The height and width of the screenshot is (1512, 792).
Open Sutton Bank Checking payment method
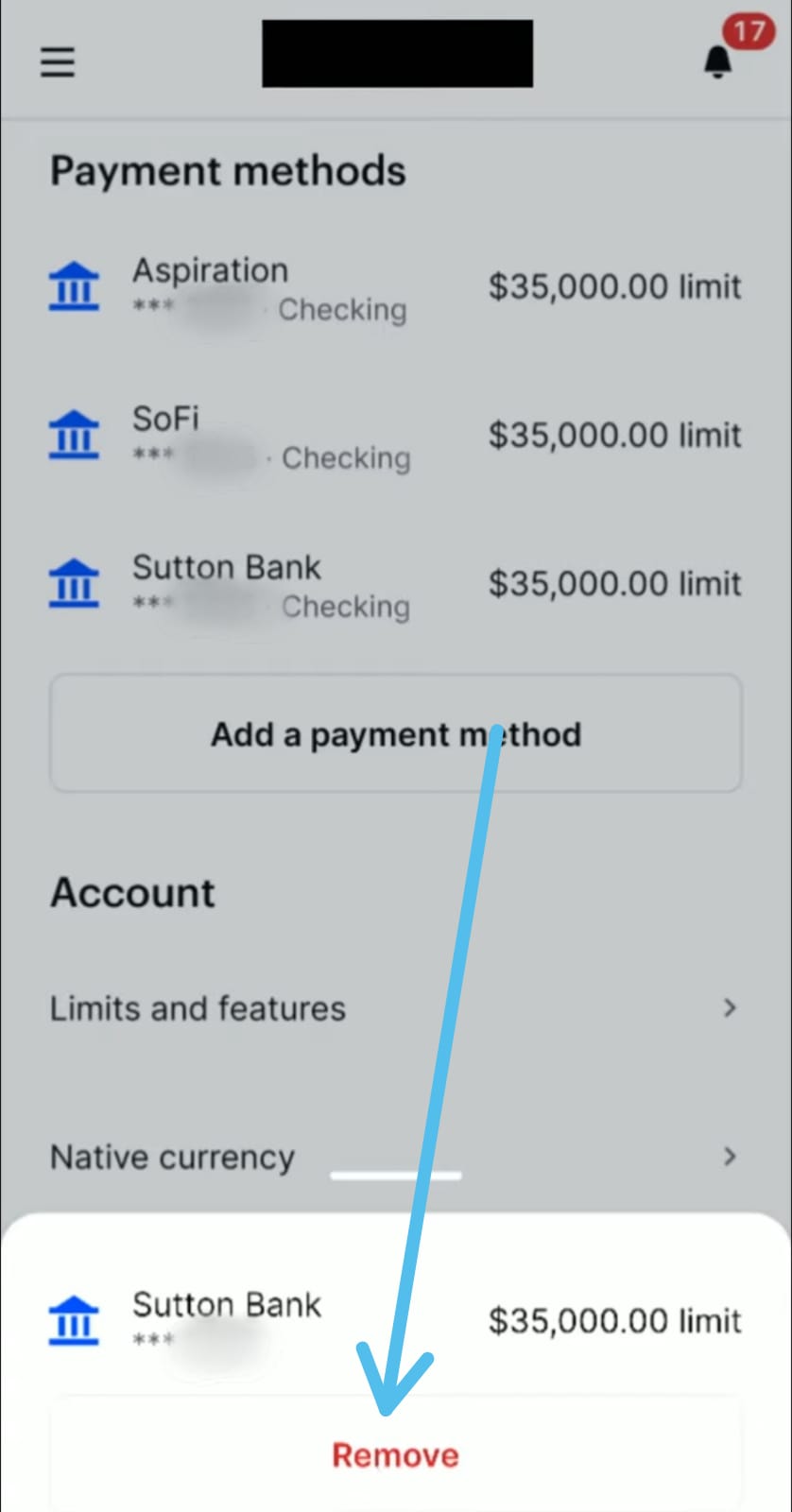click(395, 585)
